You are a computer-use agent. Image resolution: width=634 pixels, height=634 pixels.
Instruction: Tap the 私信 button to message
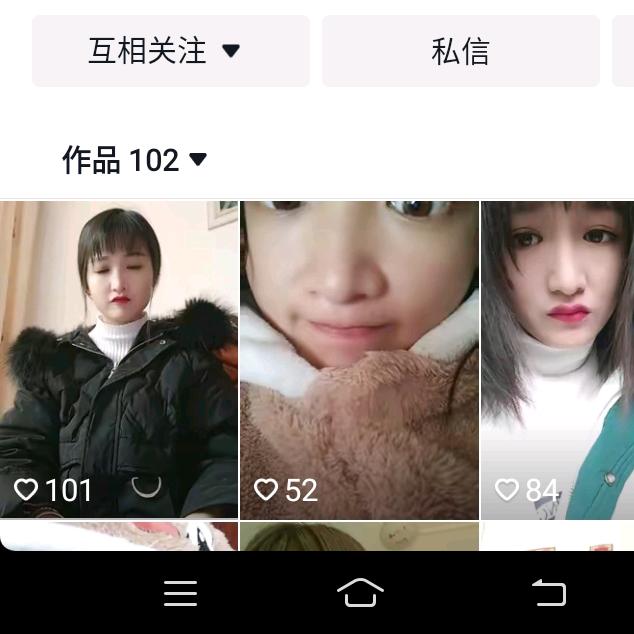click(460, 51)
